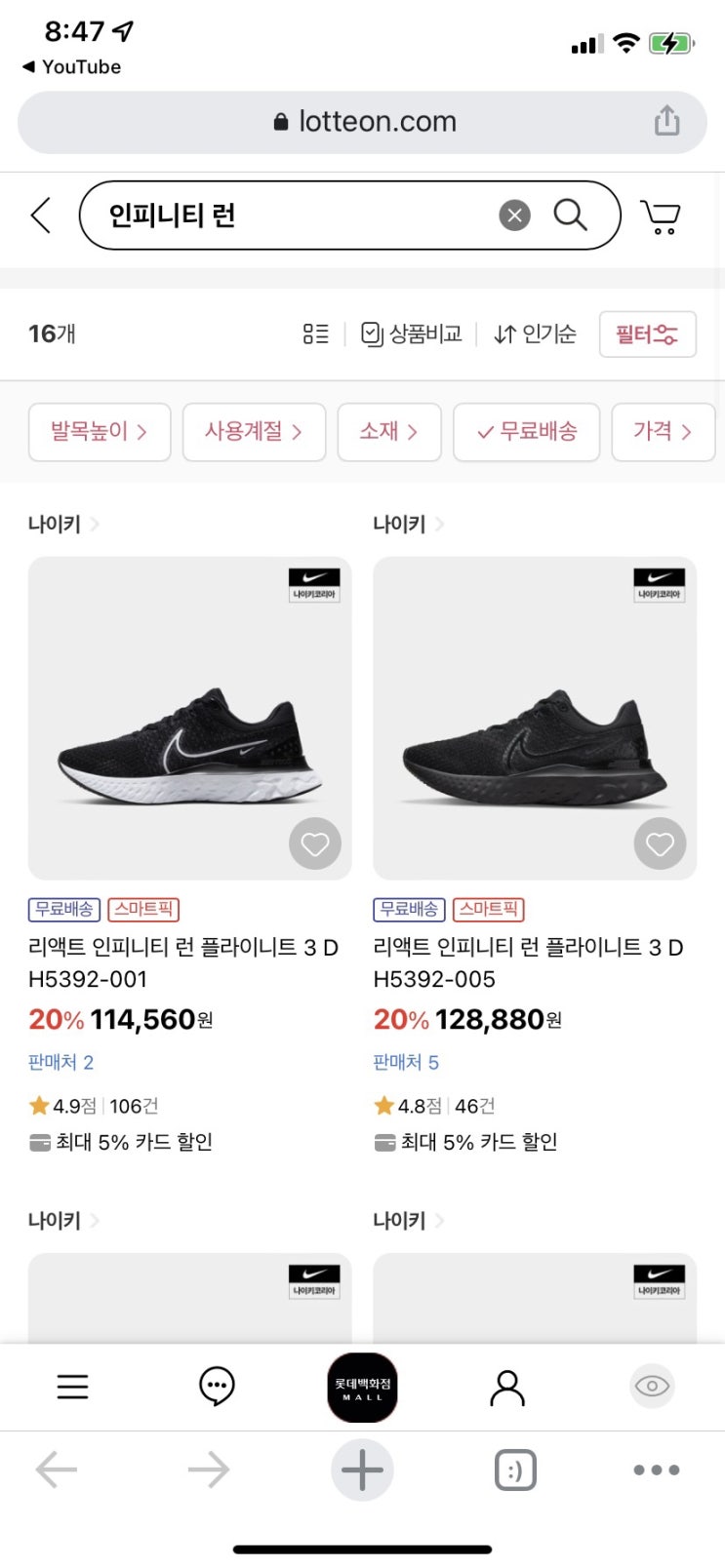Expand the 가격 filter chip
Screen dimensions: 725x1568
coord(663,431)
